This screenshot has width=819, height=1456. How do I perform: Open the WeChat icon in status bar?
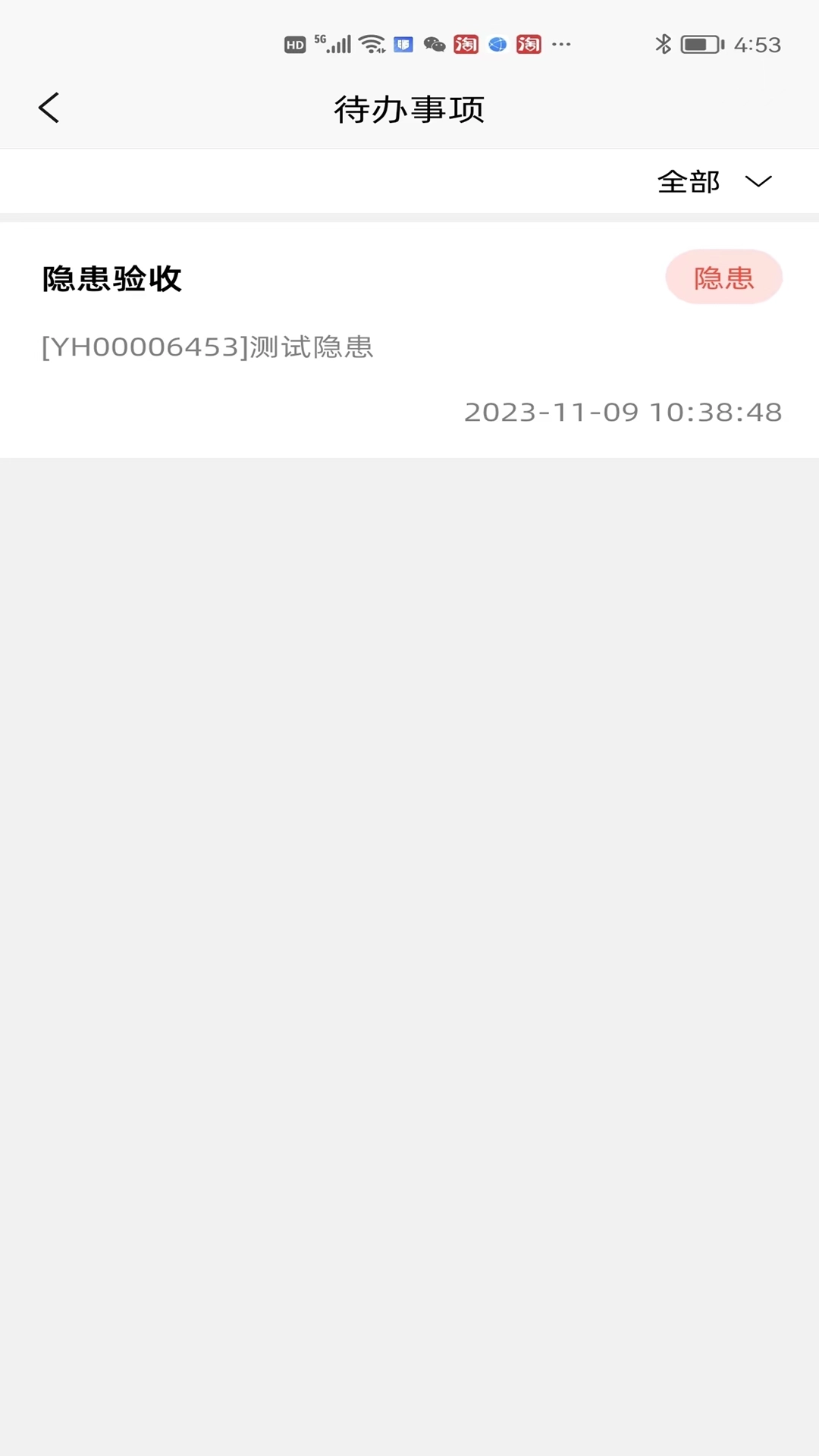click(434, 43)
